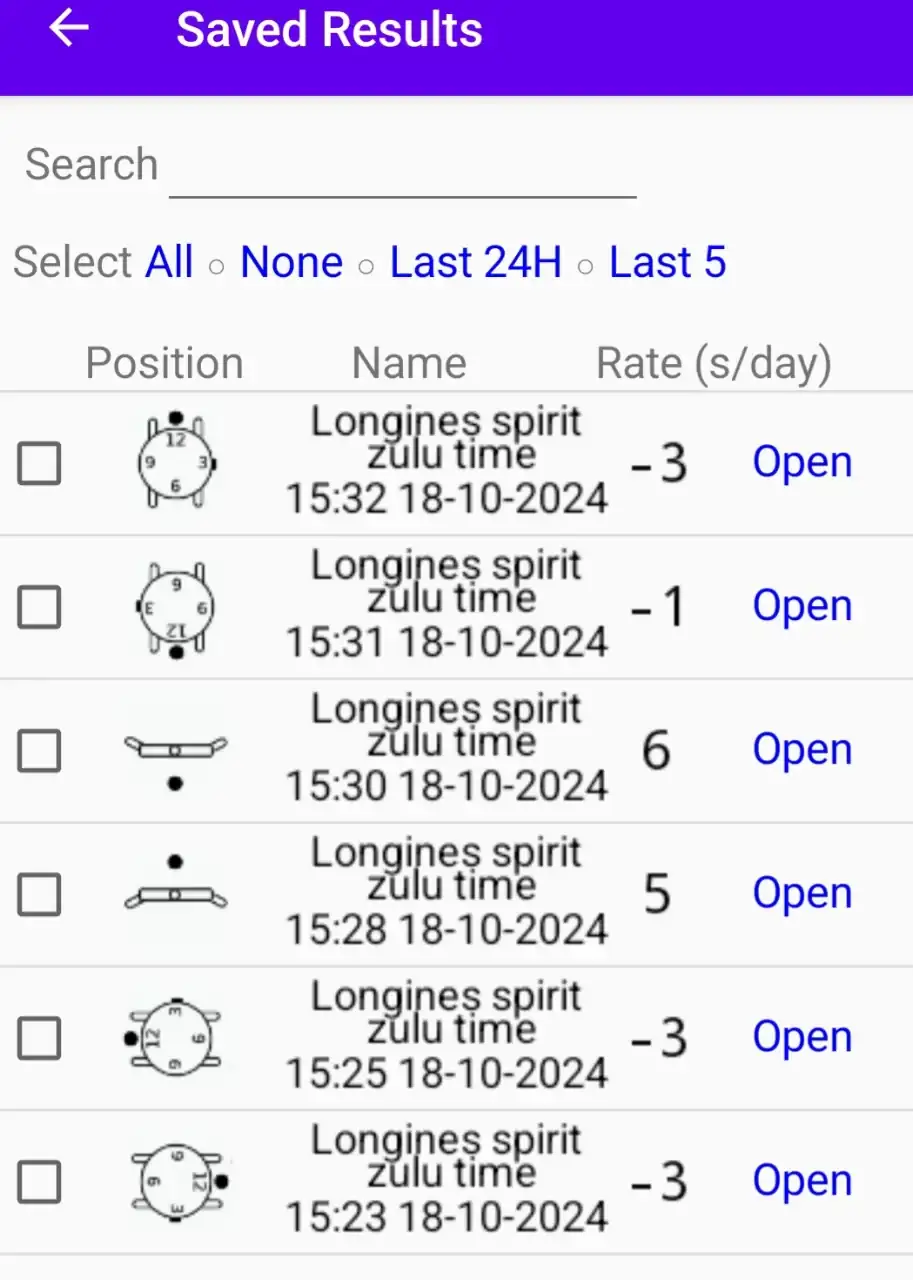Image resolution: width=913 pixels, height=1280 pixels.
Task: Open the 15:30 saved result
Action: click(x=802, y=751)
